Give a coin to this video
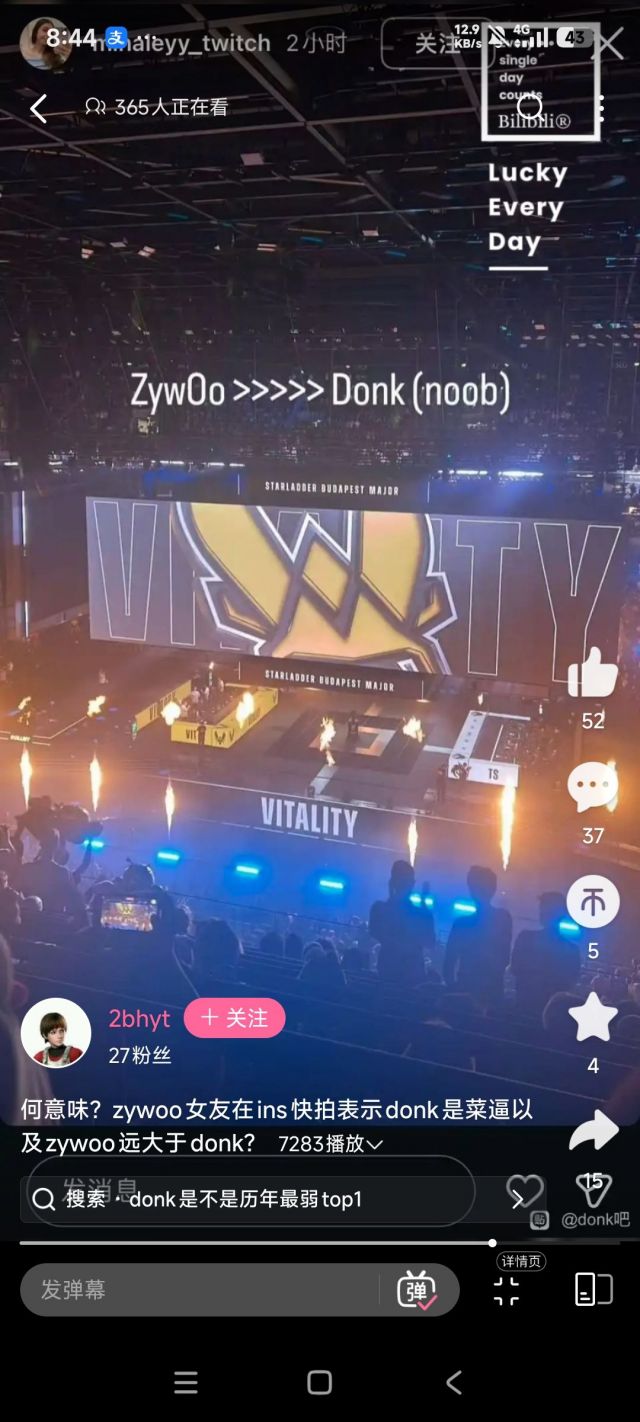Screen dimensions: 640x1422 [592, 902]
